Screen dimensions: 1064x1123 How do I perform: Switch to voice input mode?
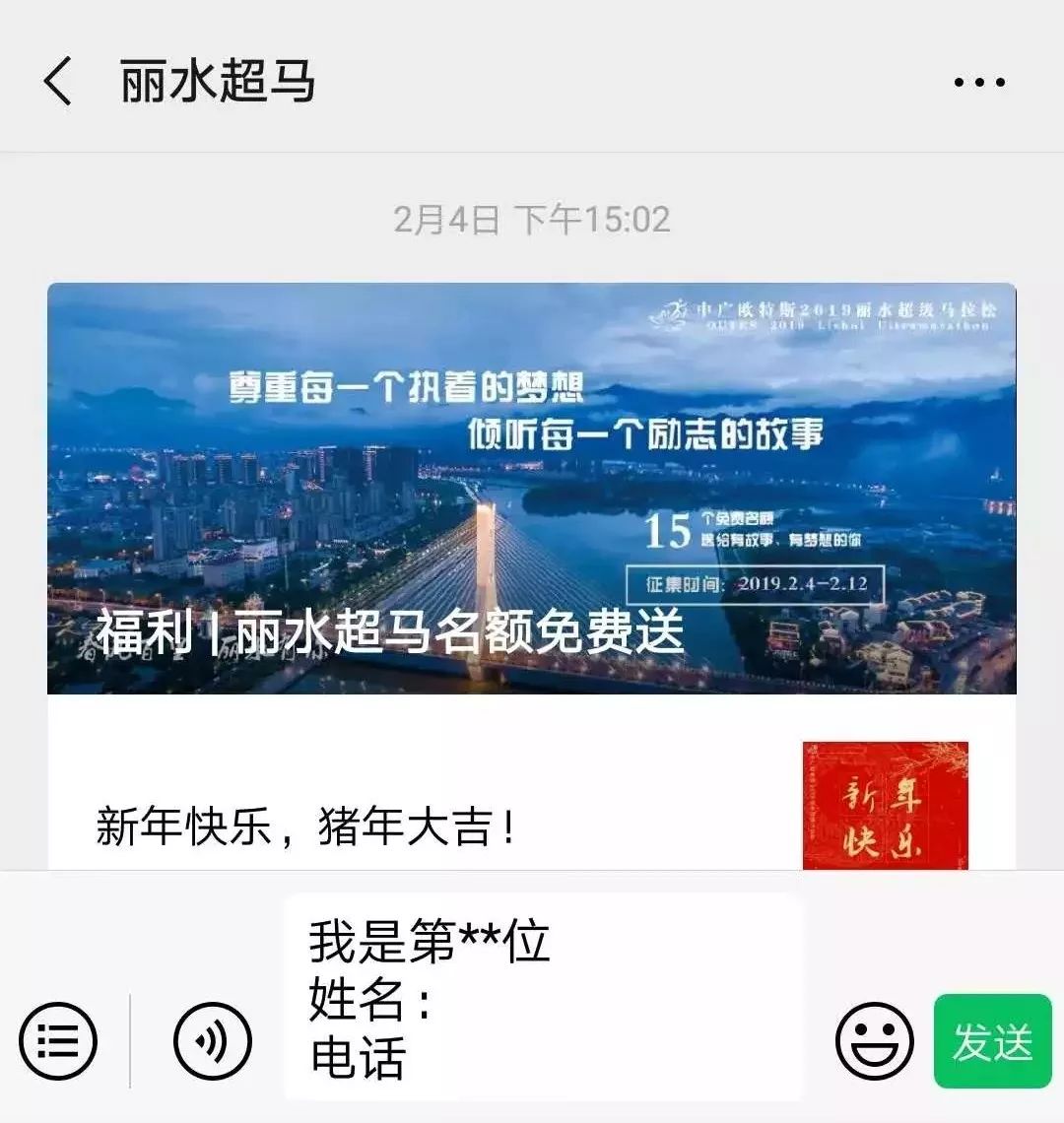point(212,1040)
